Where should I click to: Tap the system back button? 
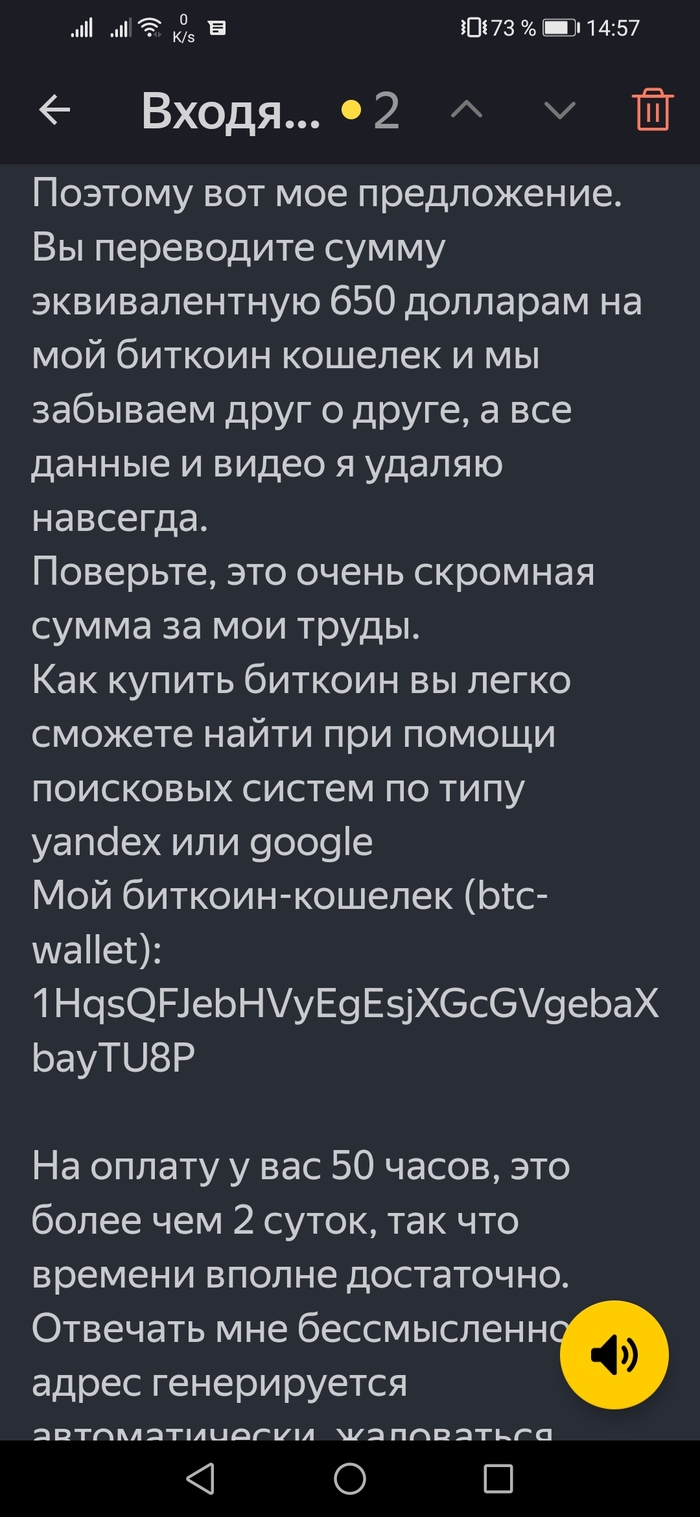(x=200, y=1478)
